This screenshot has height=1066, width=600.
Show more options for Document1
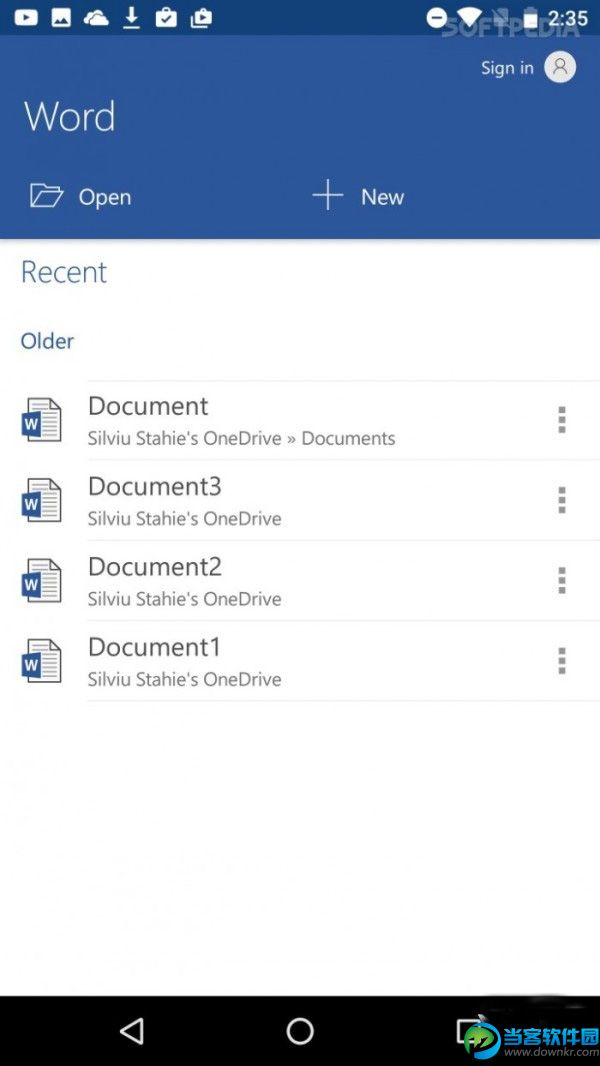pos(562,660)
